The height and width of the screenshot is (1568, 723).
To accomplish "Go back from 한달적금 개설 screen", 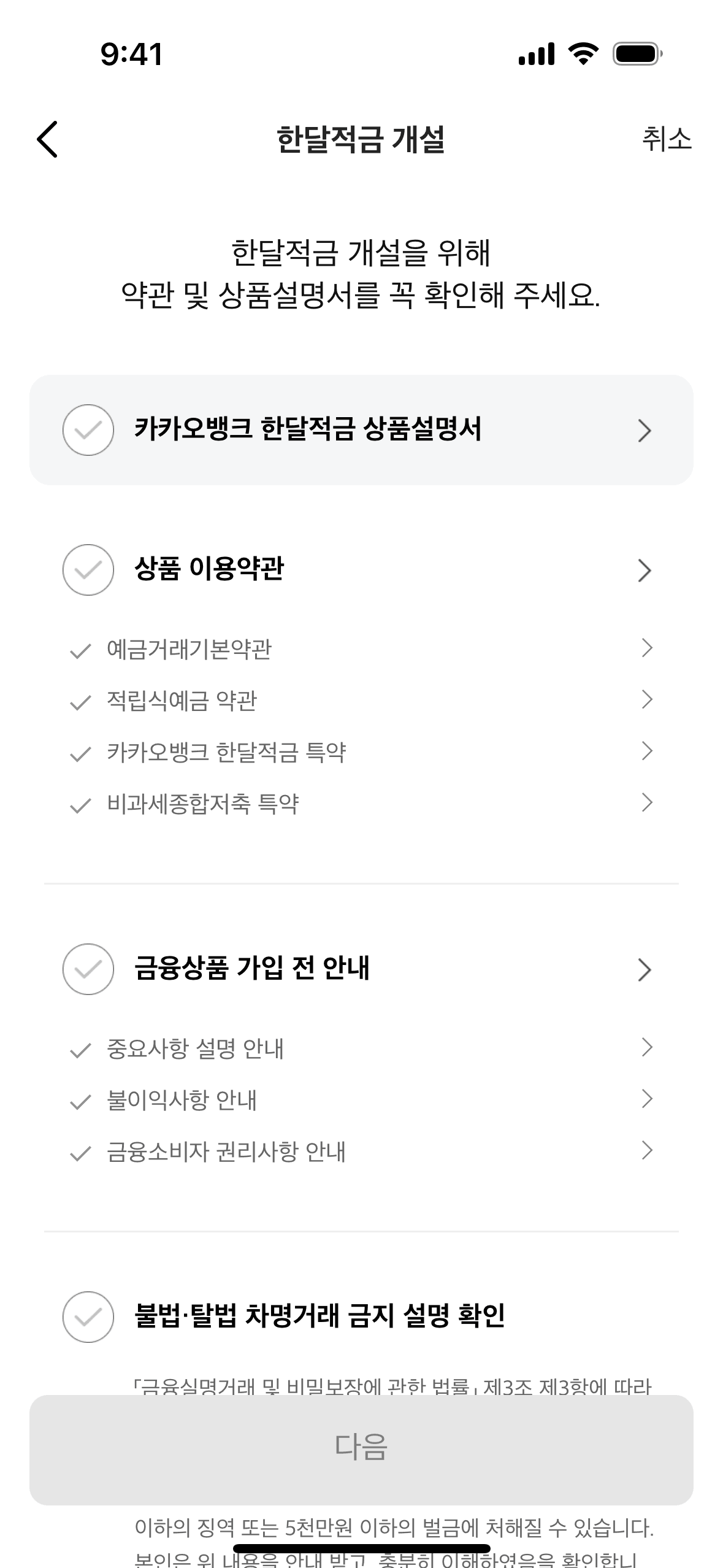I will pos(48,139).
